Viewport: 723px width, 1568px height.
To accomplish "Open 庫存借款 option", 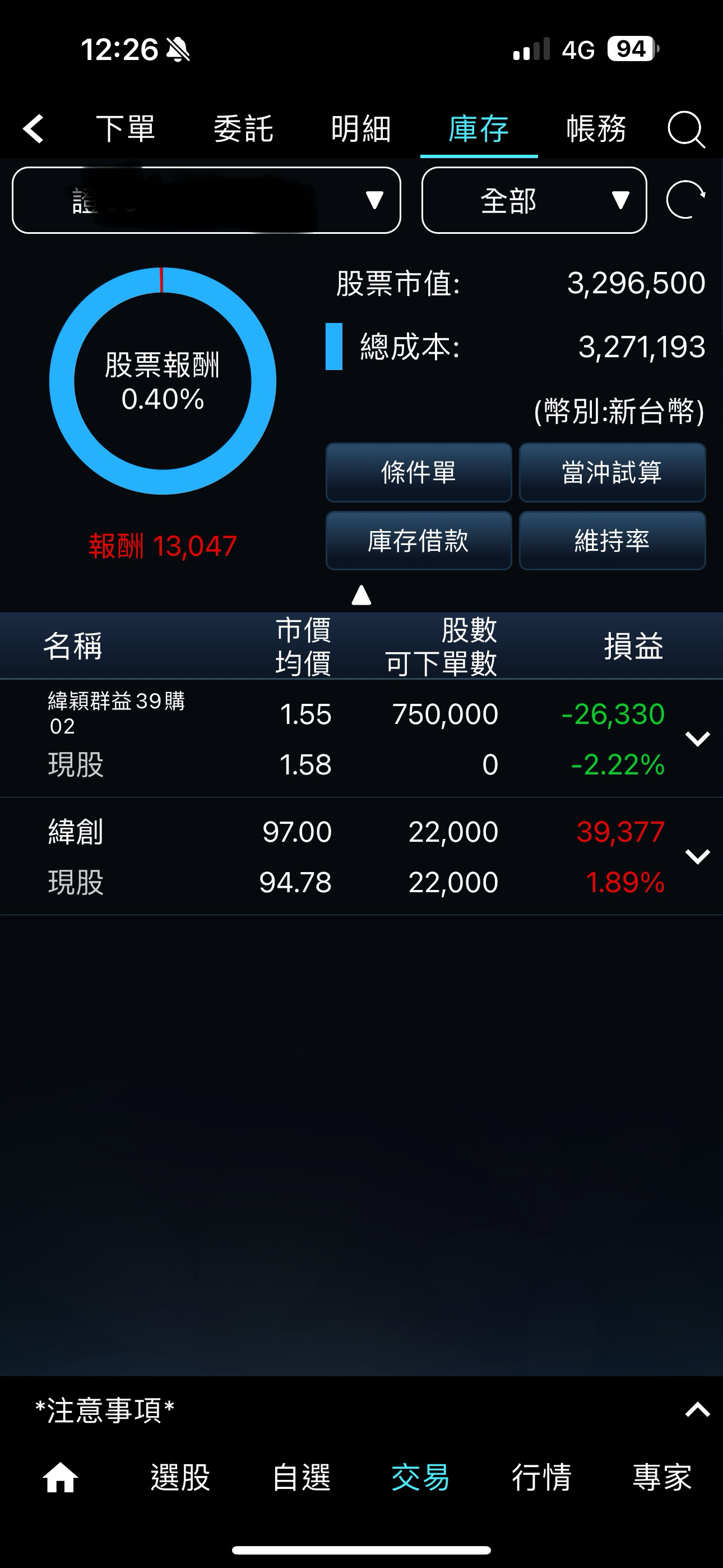I will (419, 541).
